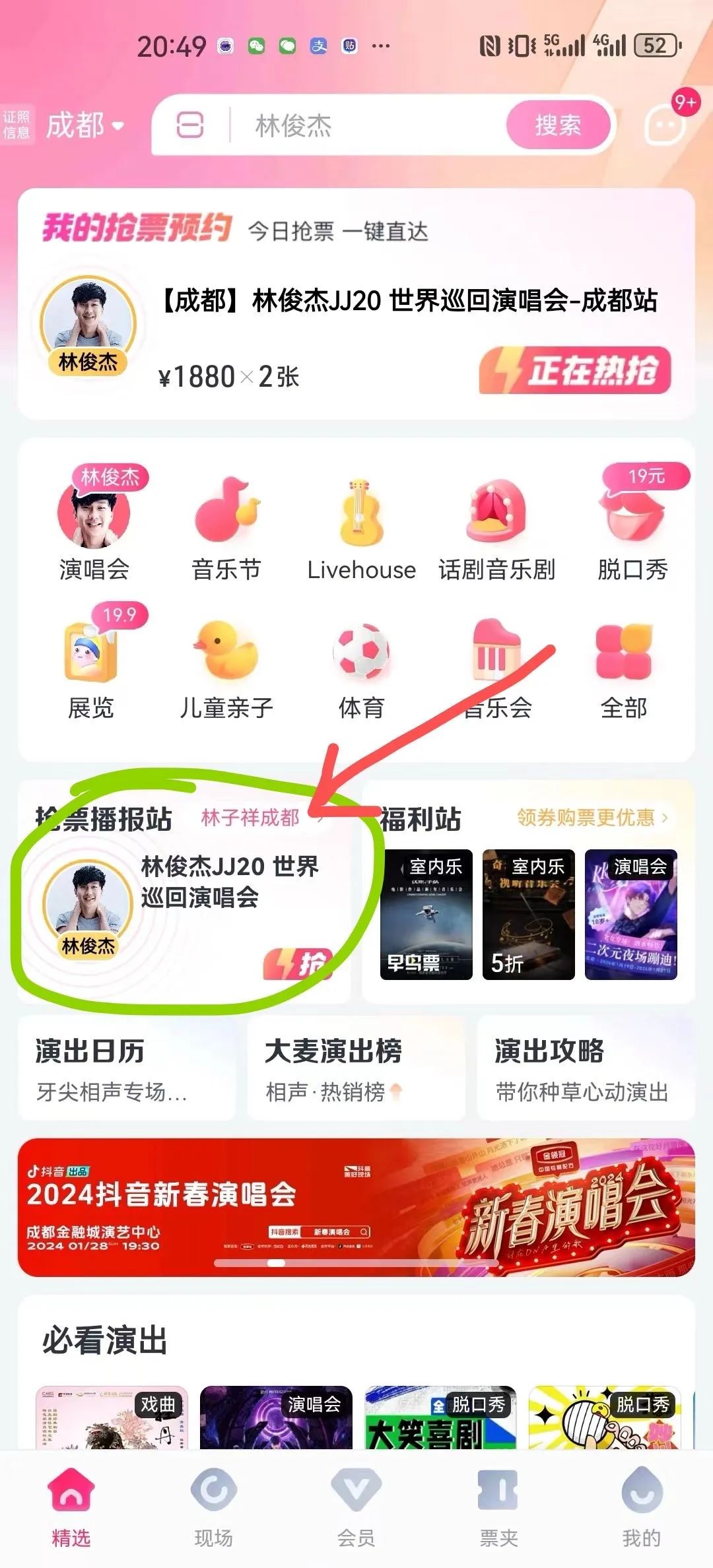Hit the pink 搜索 button
The width and height of the screenshot is (713, 1568).
point(558,125)
